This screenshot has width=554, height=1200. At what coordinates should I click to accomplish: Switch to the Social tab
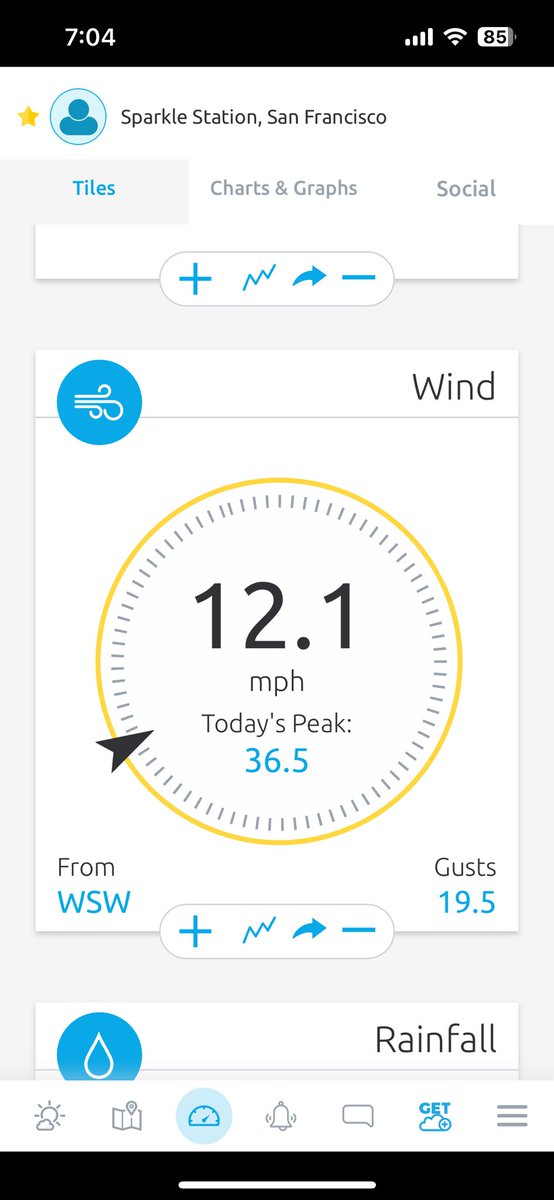click(x=466, y=188)
